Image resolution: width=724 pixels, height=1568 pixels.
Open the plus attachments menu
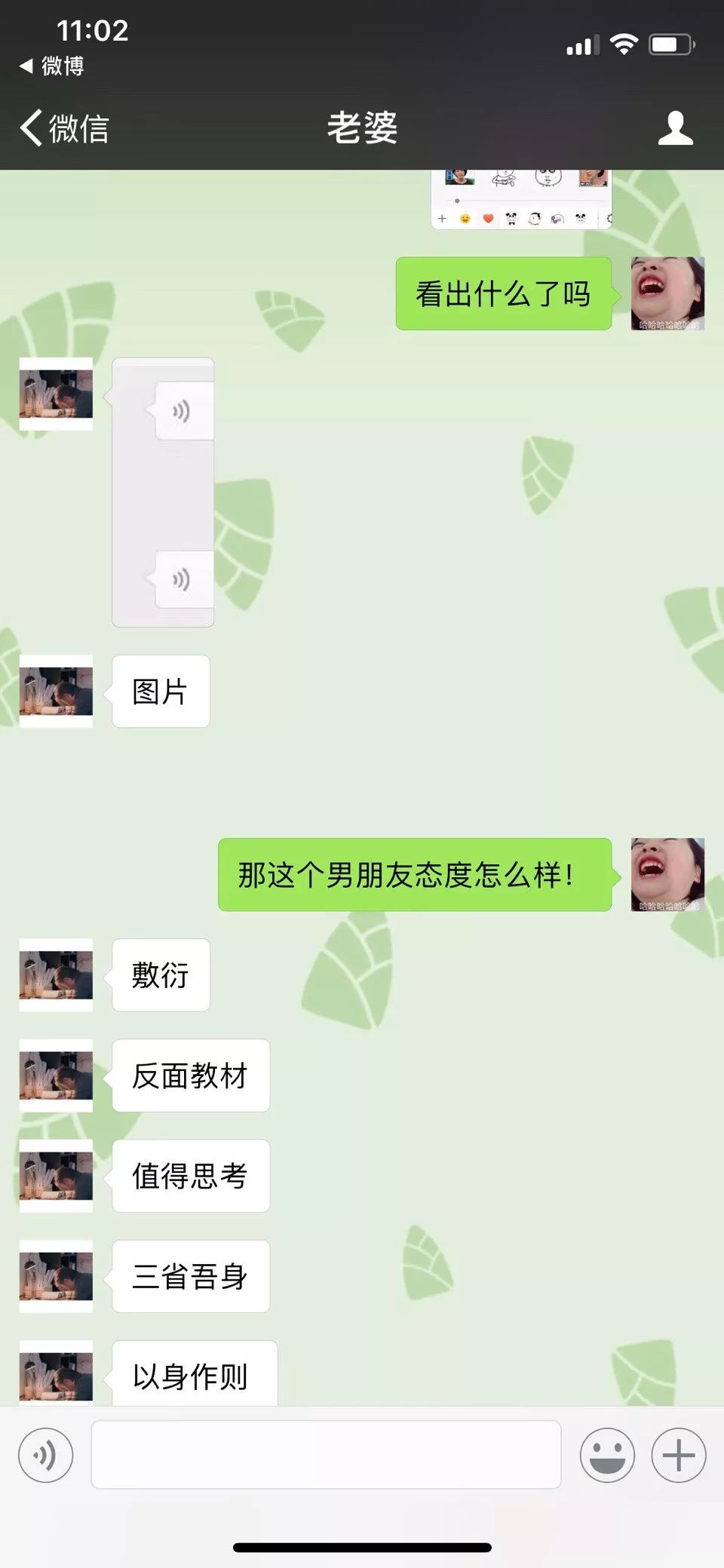coord(678,1455)
